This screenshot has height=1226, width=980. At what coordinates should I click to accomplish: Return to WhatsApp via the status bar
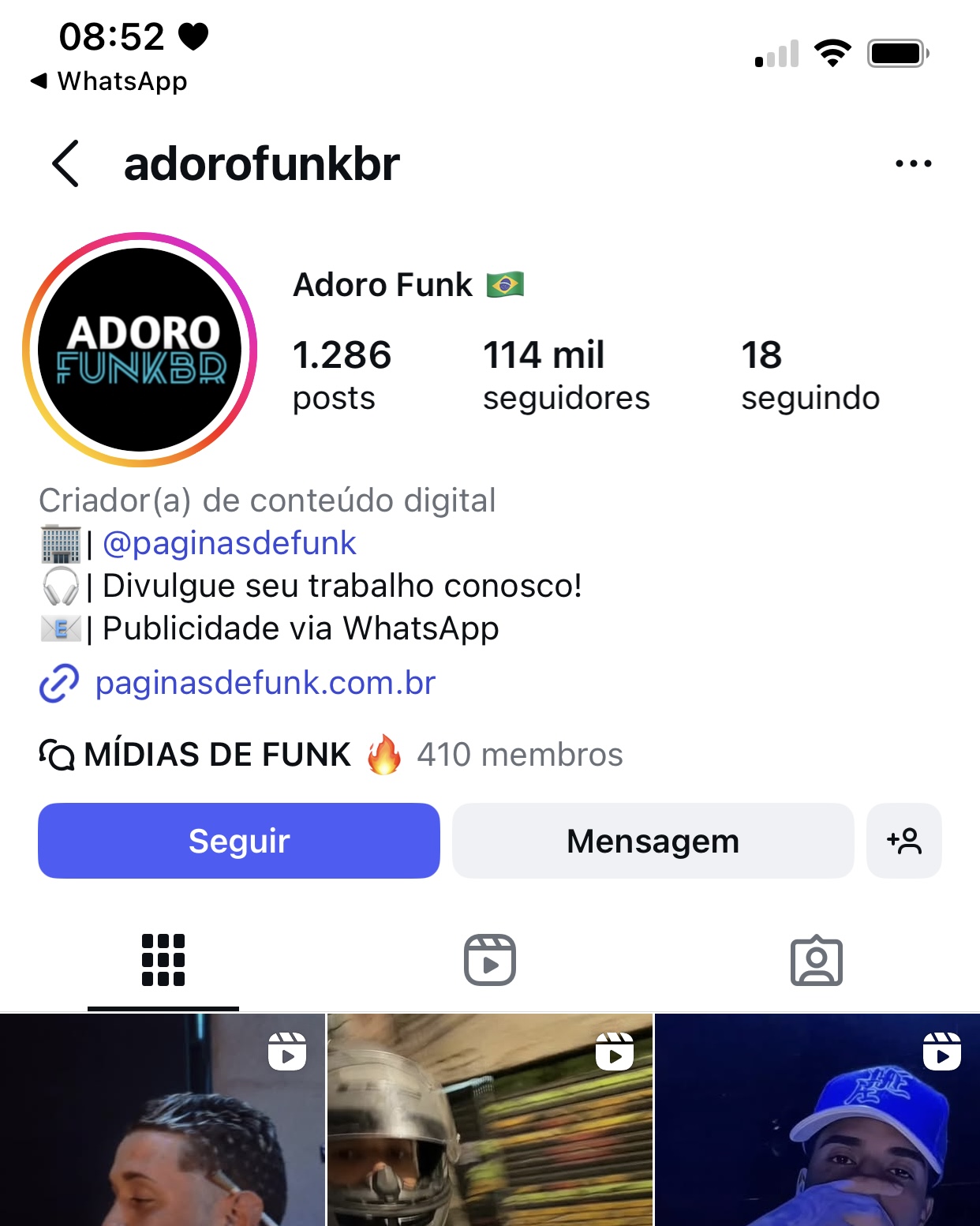(110, 81)
